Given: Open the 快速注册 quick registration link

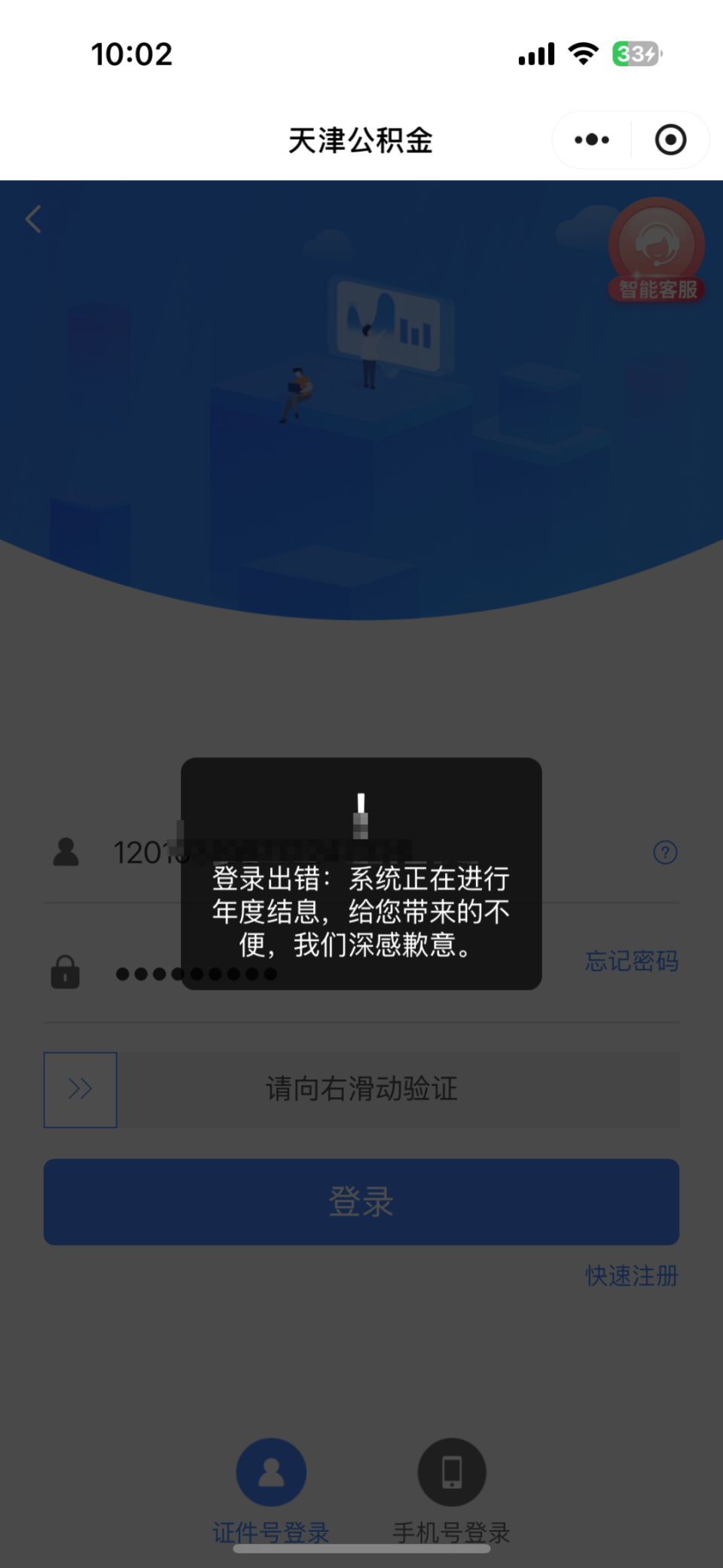Looking at the screenshot, I should click(x=632, y=1276).
